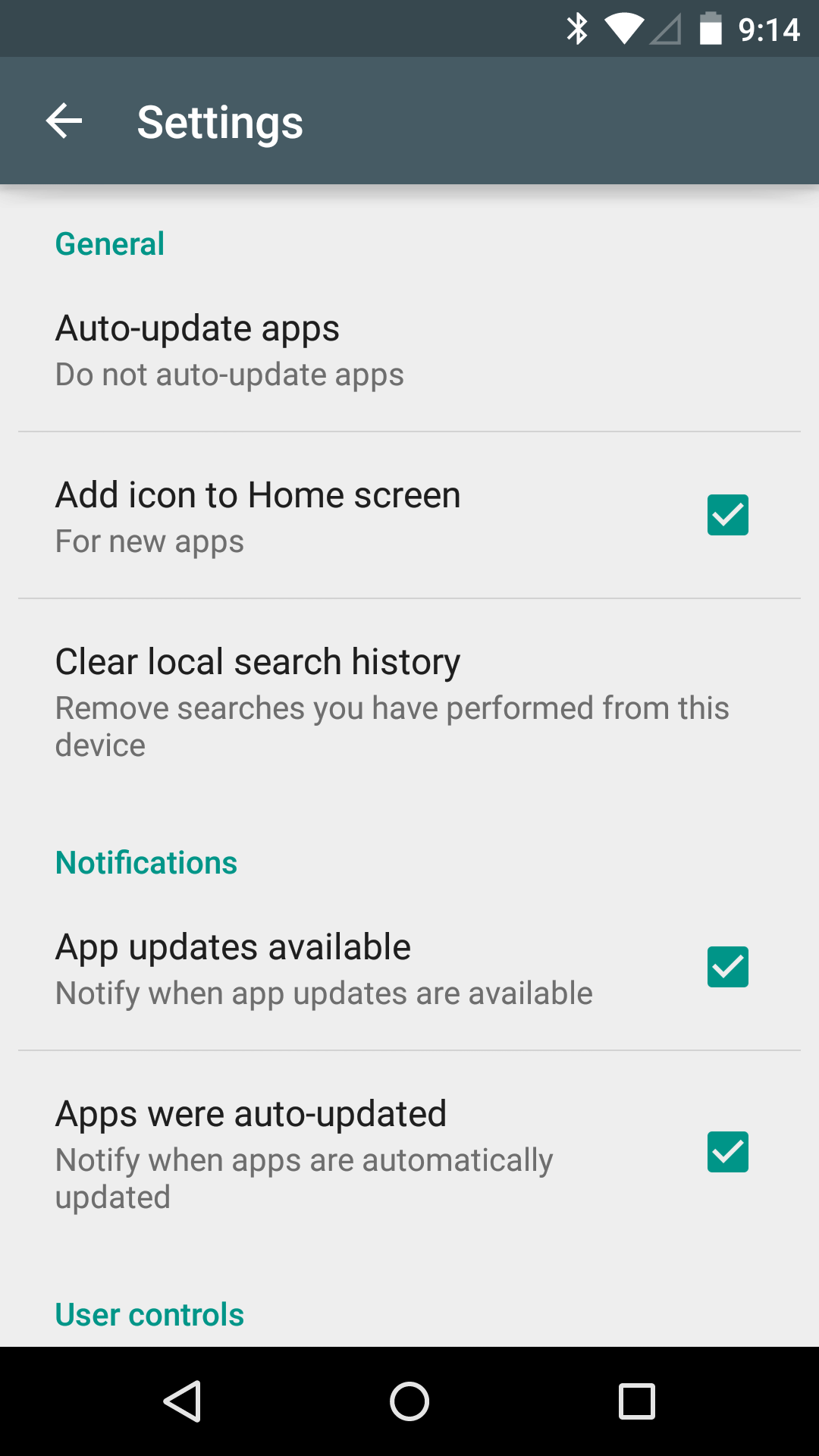Disable App updates available notifications
819x1456 pixels.
pos(727,967)
